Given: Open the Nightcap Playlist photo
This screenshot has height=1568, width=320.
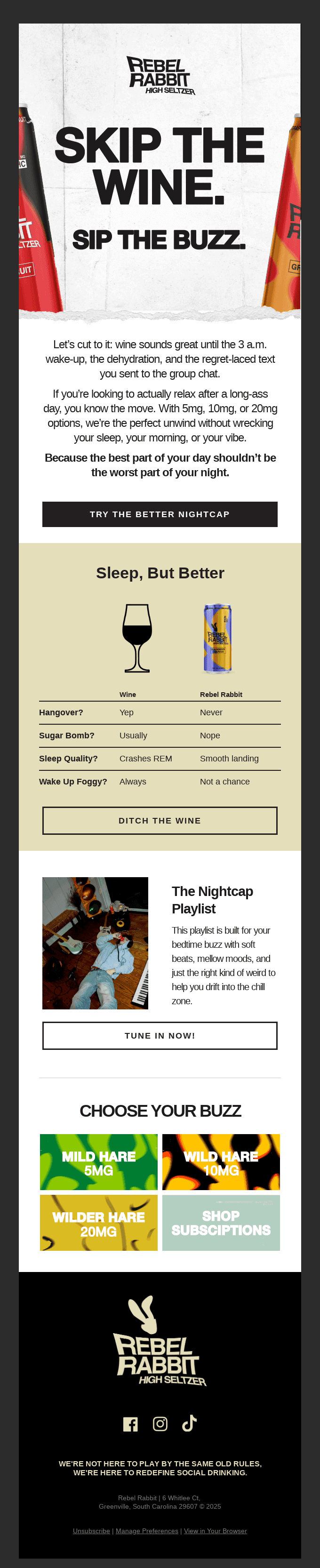Looking at the screenshot, I should point(95,942).
